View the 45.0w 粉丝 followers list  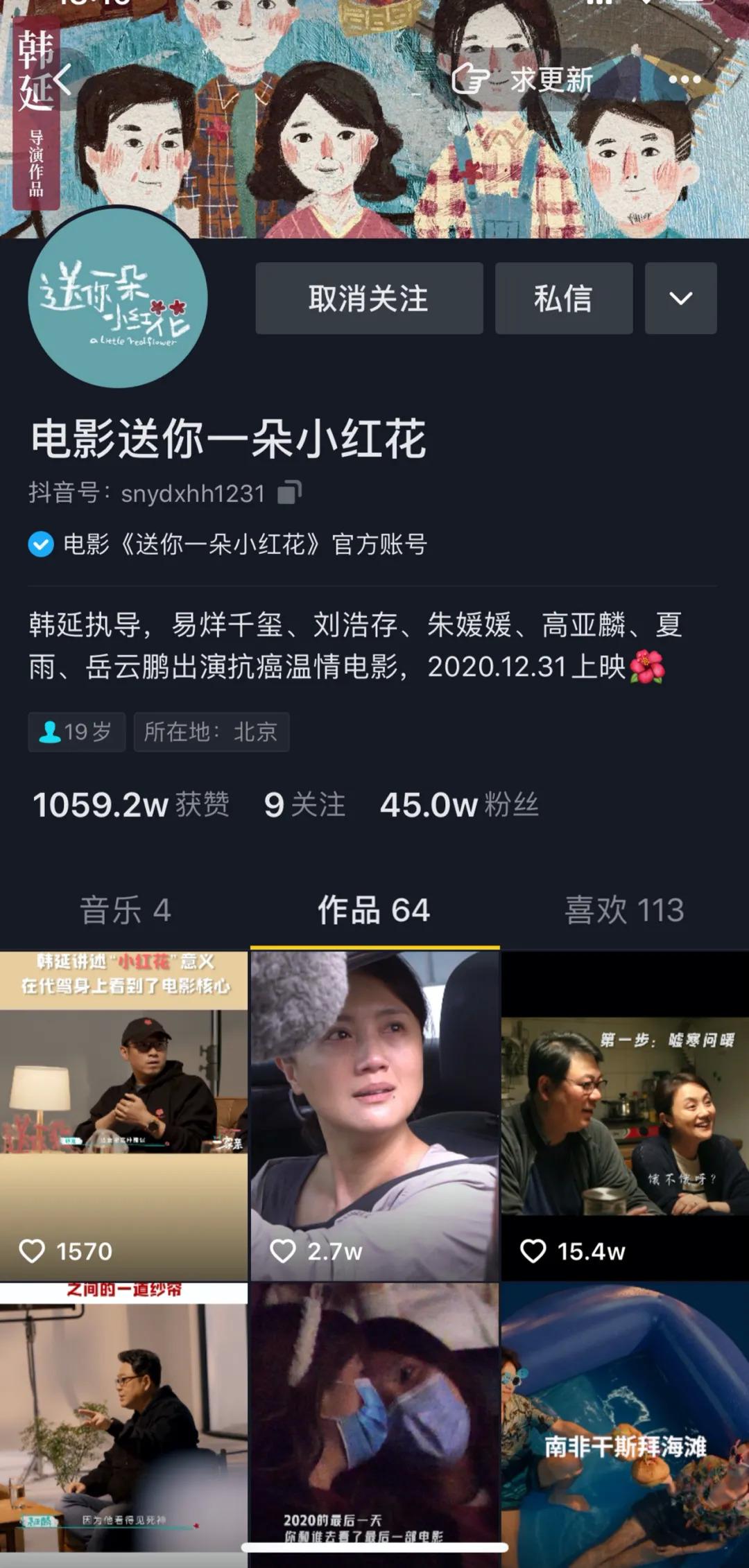point(459,805)
